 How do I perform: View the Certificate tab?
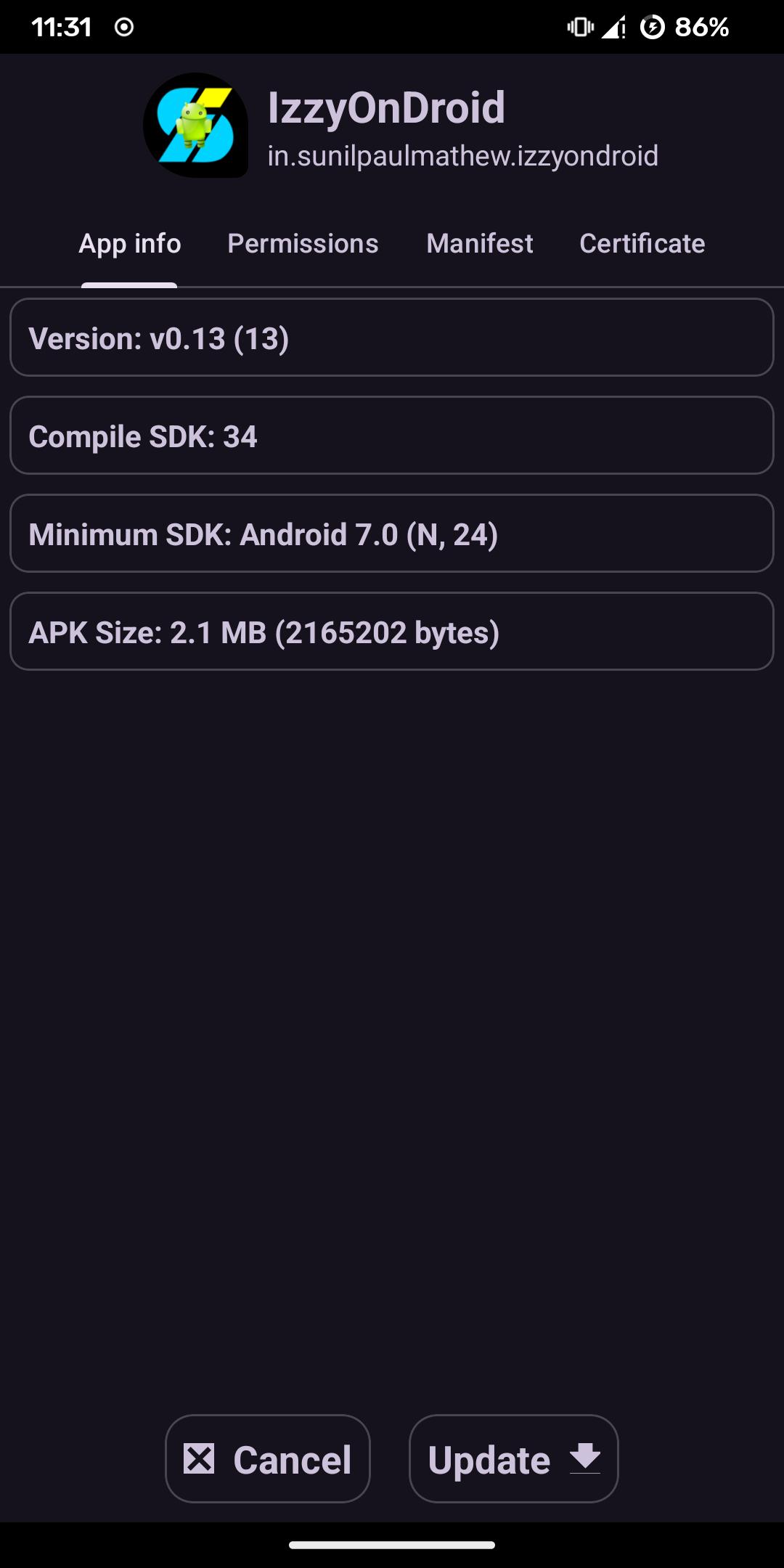(x=642, y=244)
